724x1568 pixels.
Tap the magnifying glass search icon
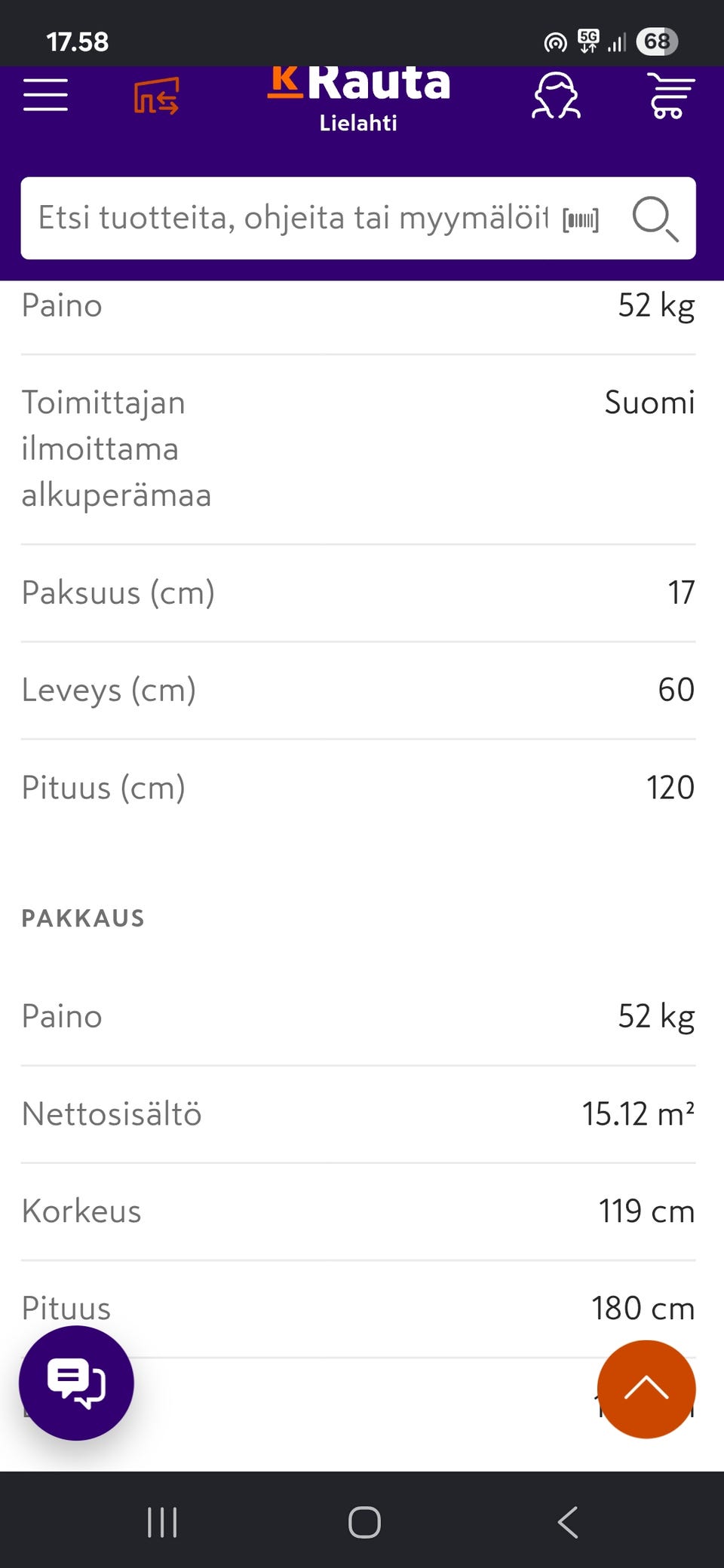tap(655, 219)
